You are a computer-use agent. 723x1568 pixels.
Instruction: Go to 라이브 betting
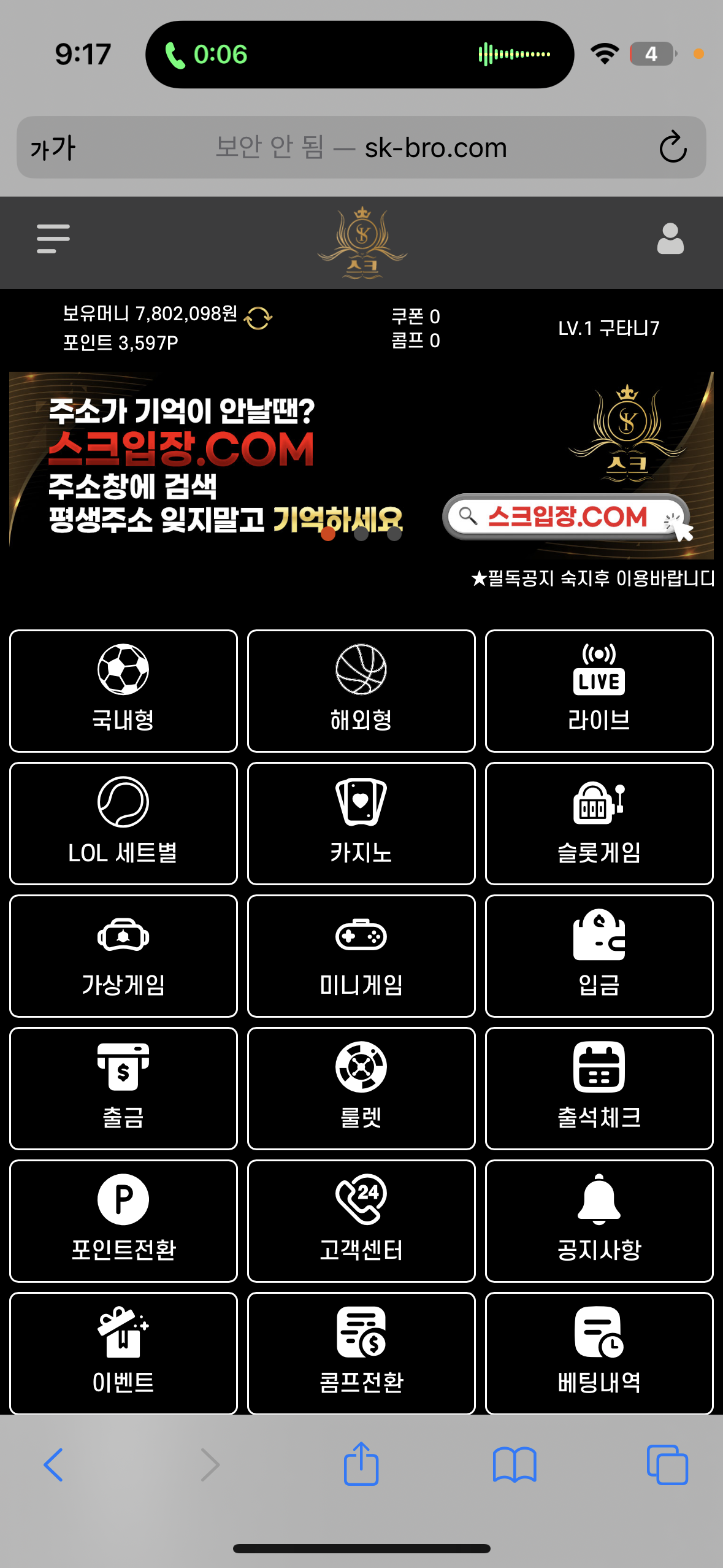599,690
